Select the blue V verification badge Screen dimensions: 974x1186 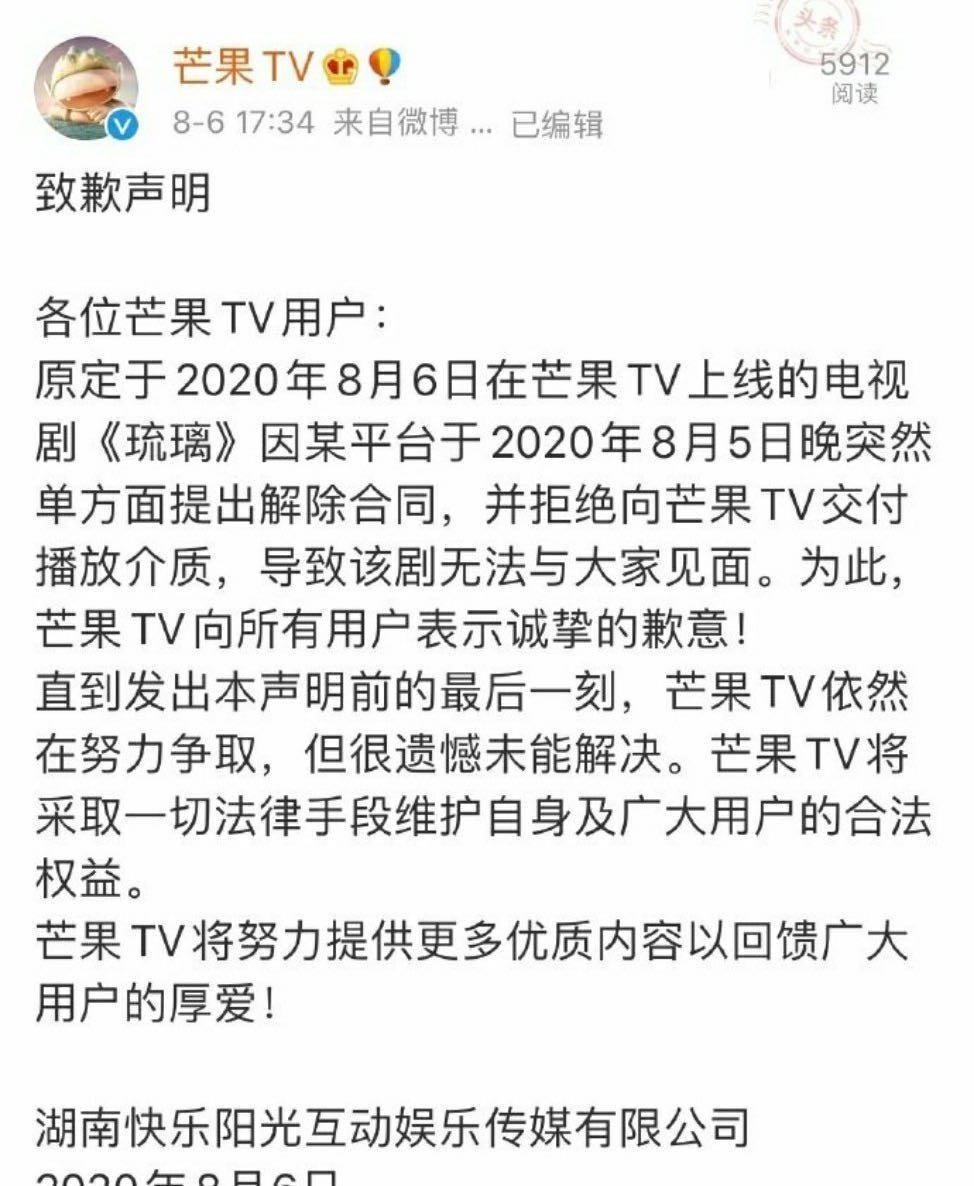pos(123,124)
